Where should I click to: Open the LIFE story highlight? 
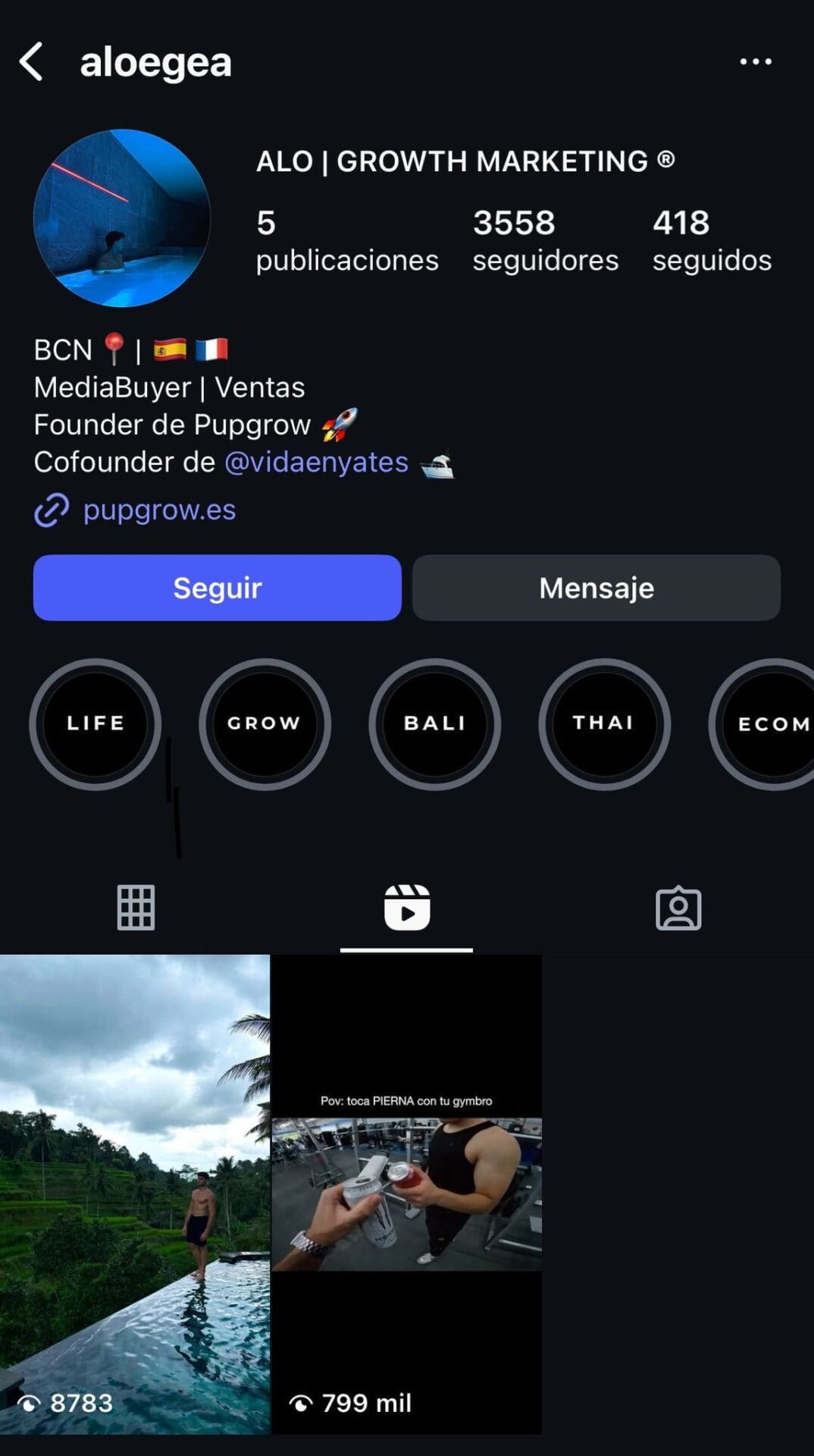pyautogui.click(x=95, y=723)
